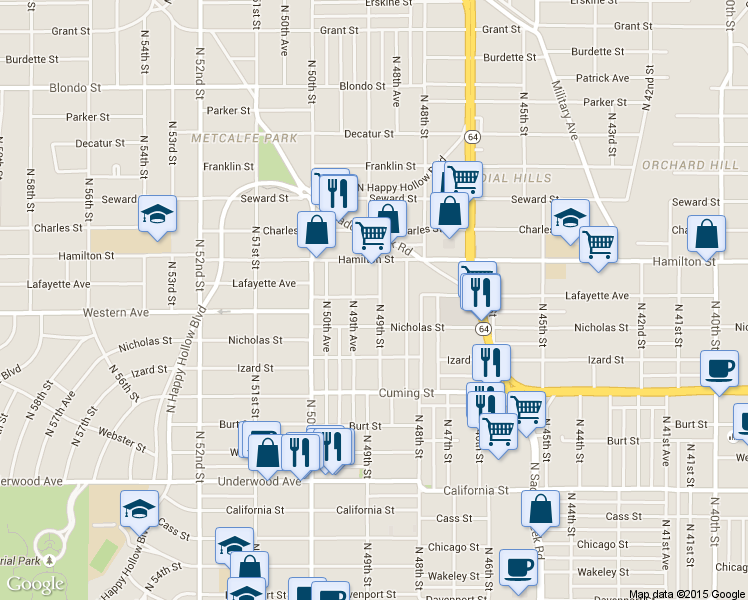This screenshot has width=748, height=600.
Task: Select the shopping bag marker near Hamilton St and N 40th St
Action: (707, 235)
